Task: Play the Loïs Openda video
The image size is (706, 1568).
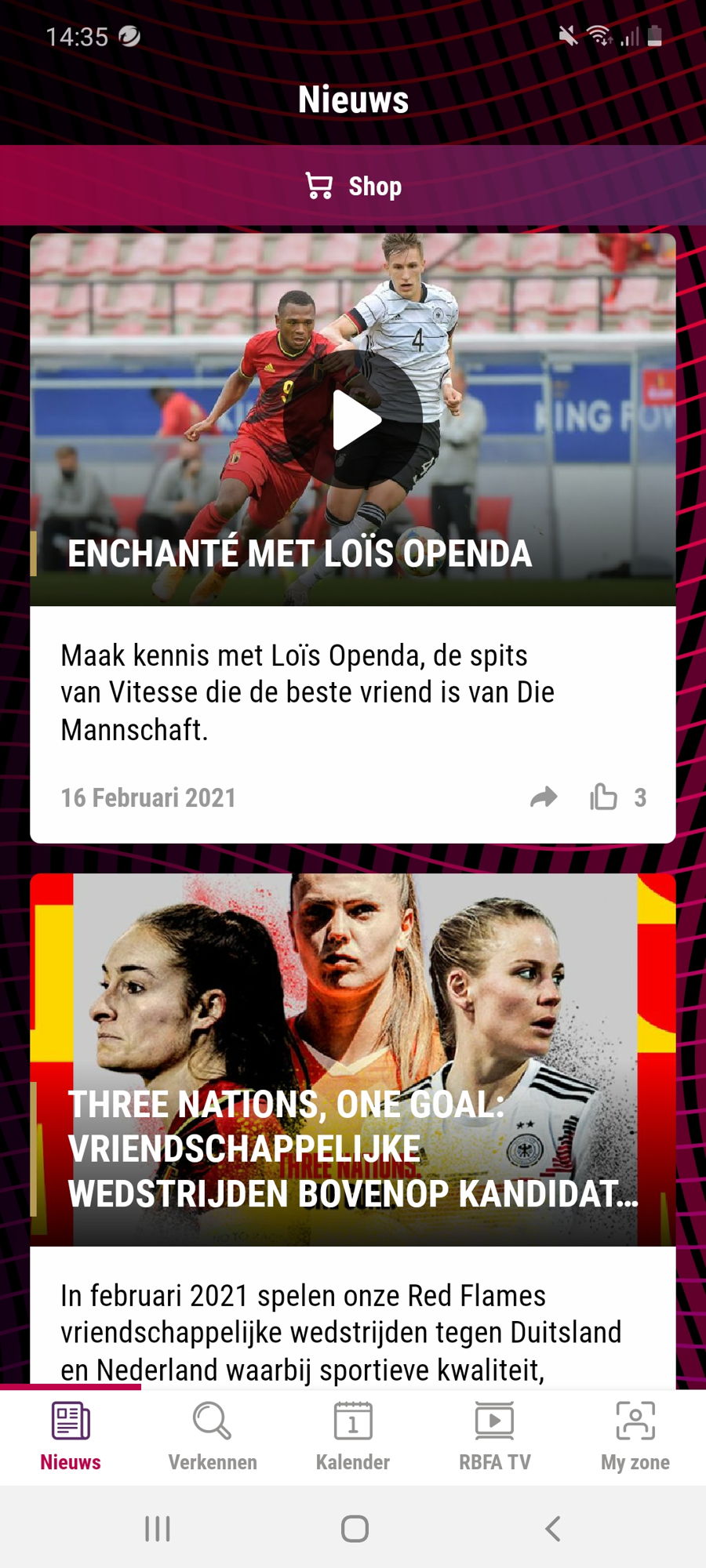Action: click(353, 419)
